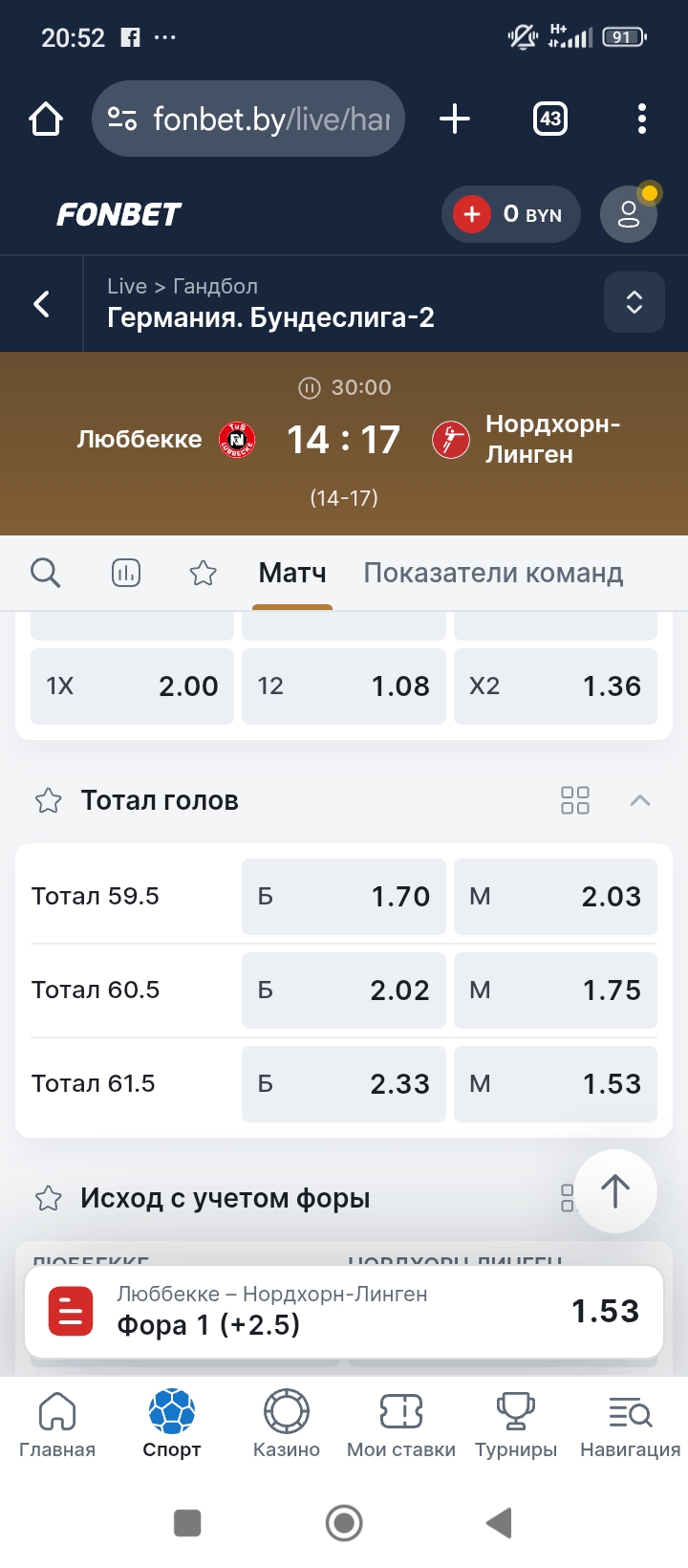This screenshot has height=1568, width=688.
Task: Jump back to top with the arrow button
Action: (615, 1190)
